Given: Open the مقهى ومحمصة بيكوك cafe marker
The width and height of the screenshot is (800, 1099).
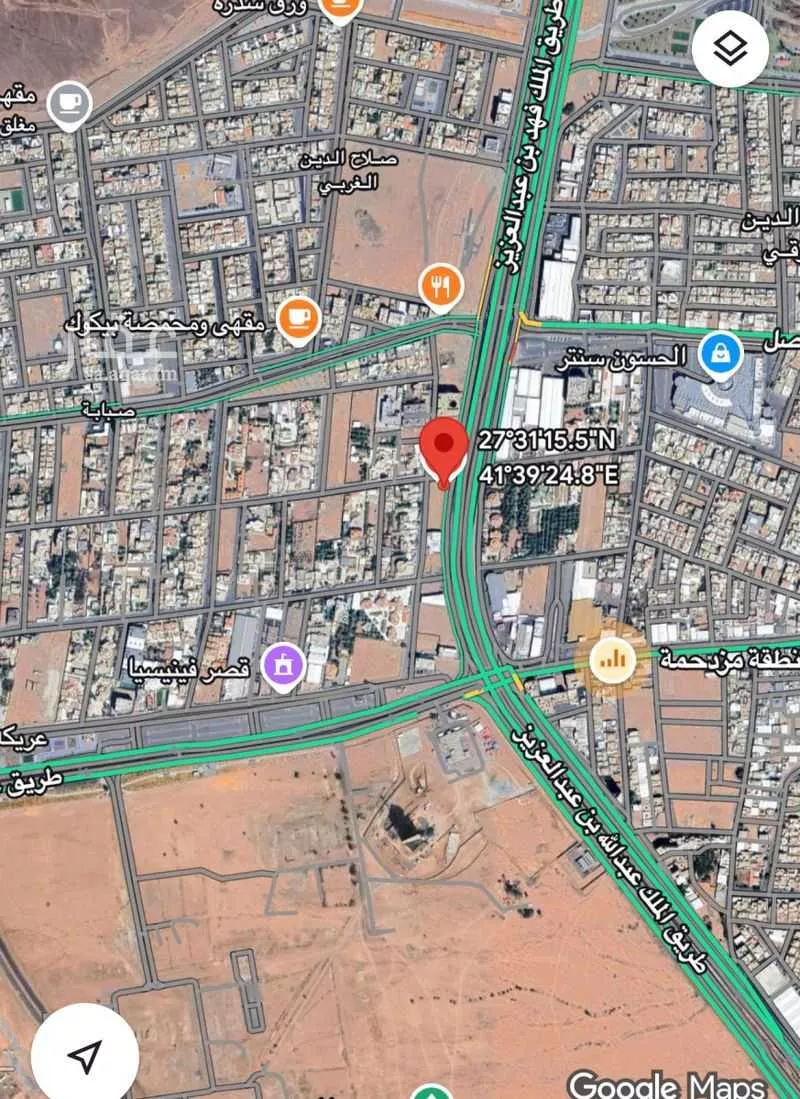Looking at the screenshot, I should click(298, 318).
